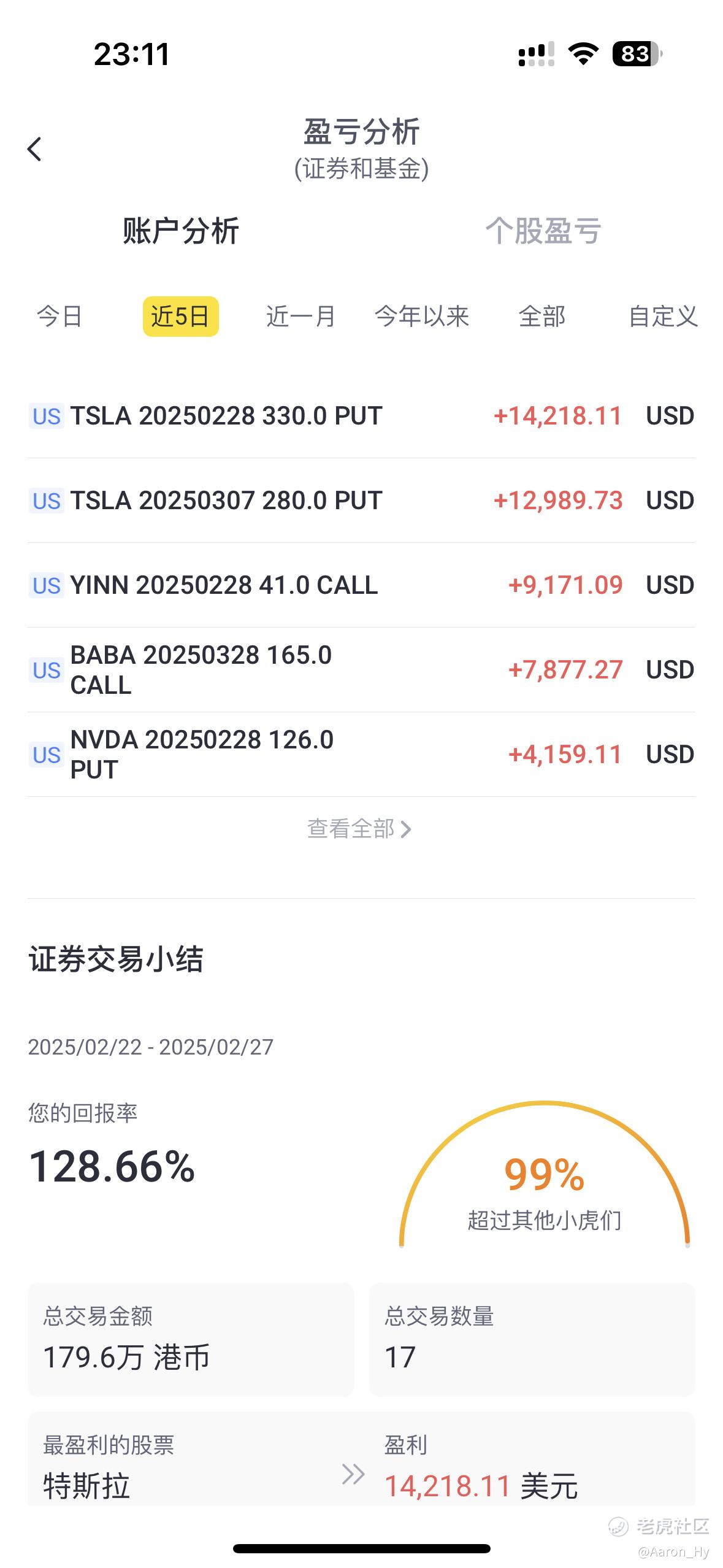Go back from the 盈亏分析 page
723x1568 pixels.
35,149
